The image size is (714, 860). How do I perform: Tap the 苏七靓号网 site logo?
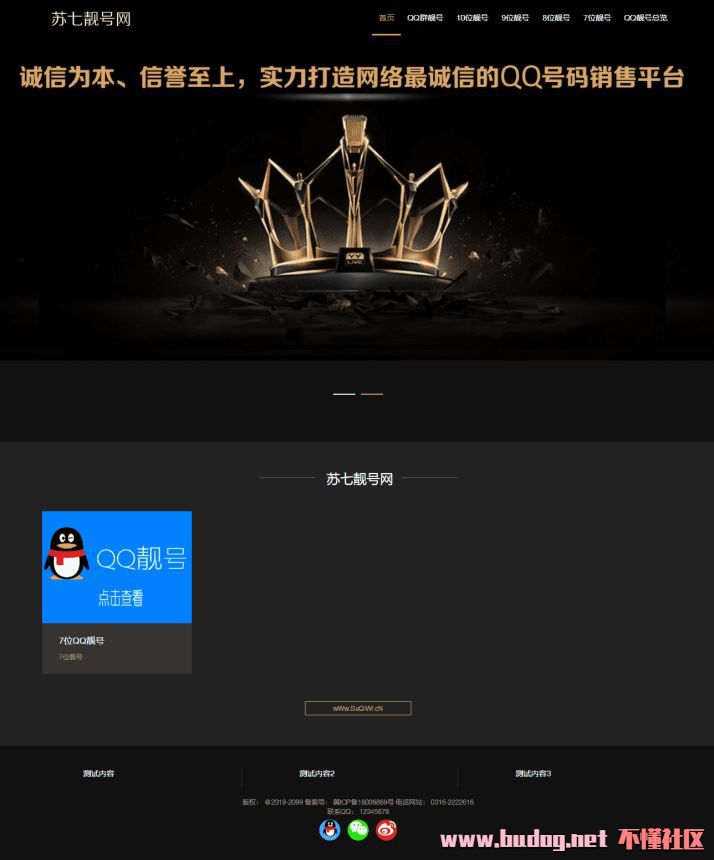point(91,18)
